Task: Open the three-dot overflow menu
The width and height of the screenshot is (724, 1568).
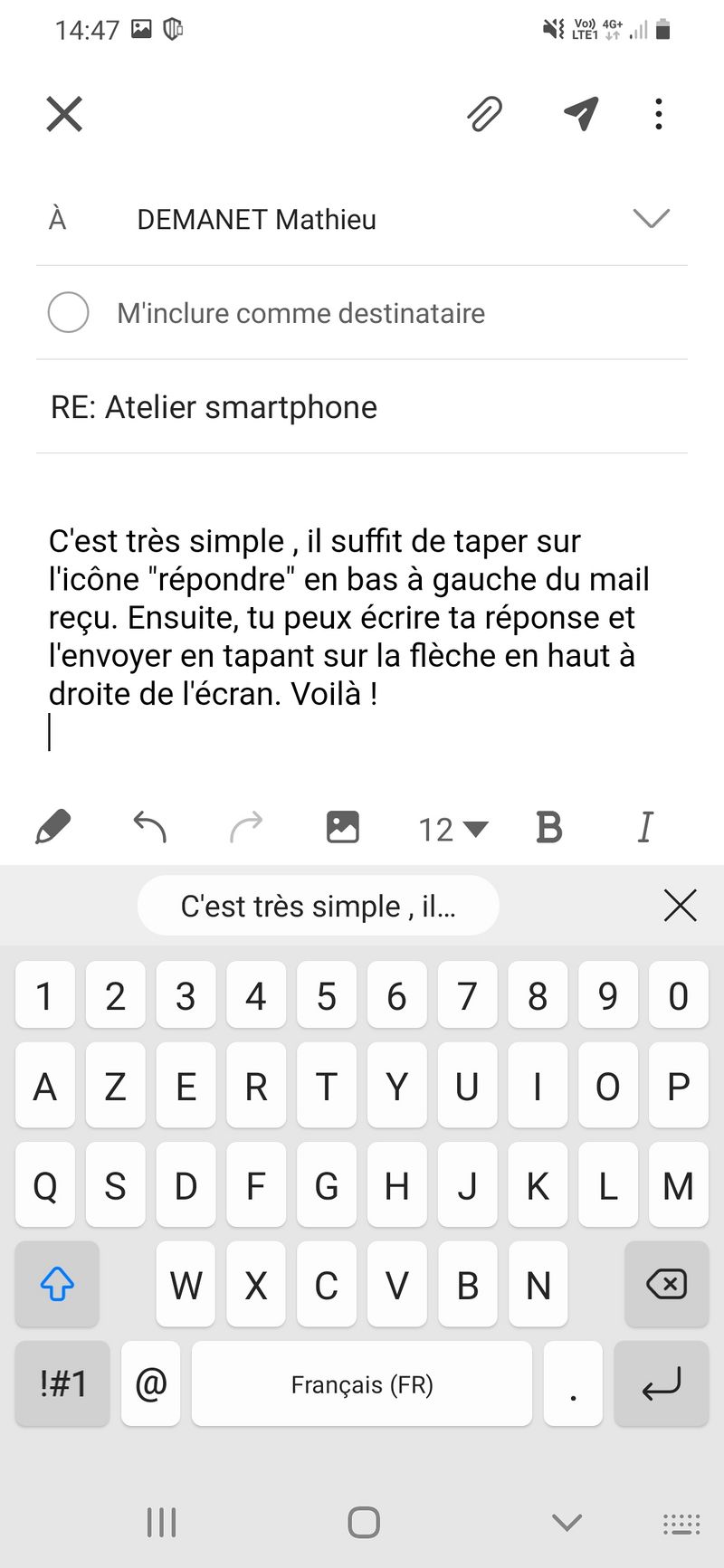Action: point(659,114)
